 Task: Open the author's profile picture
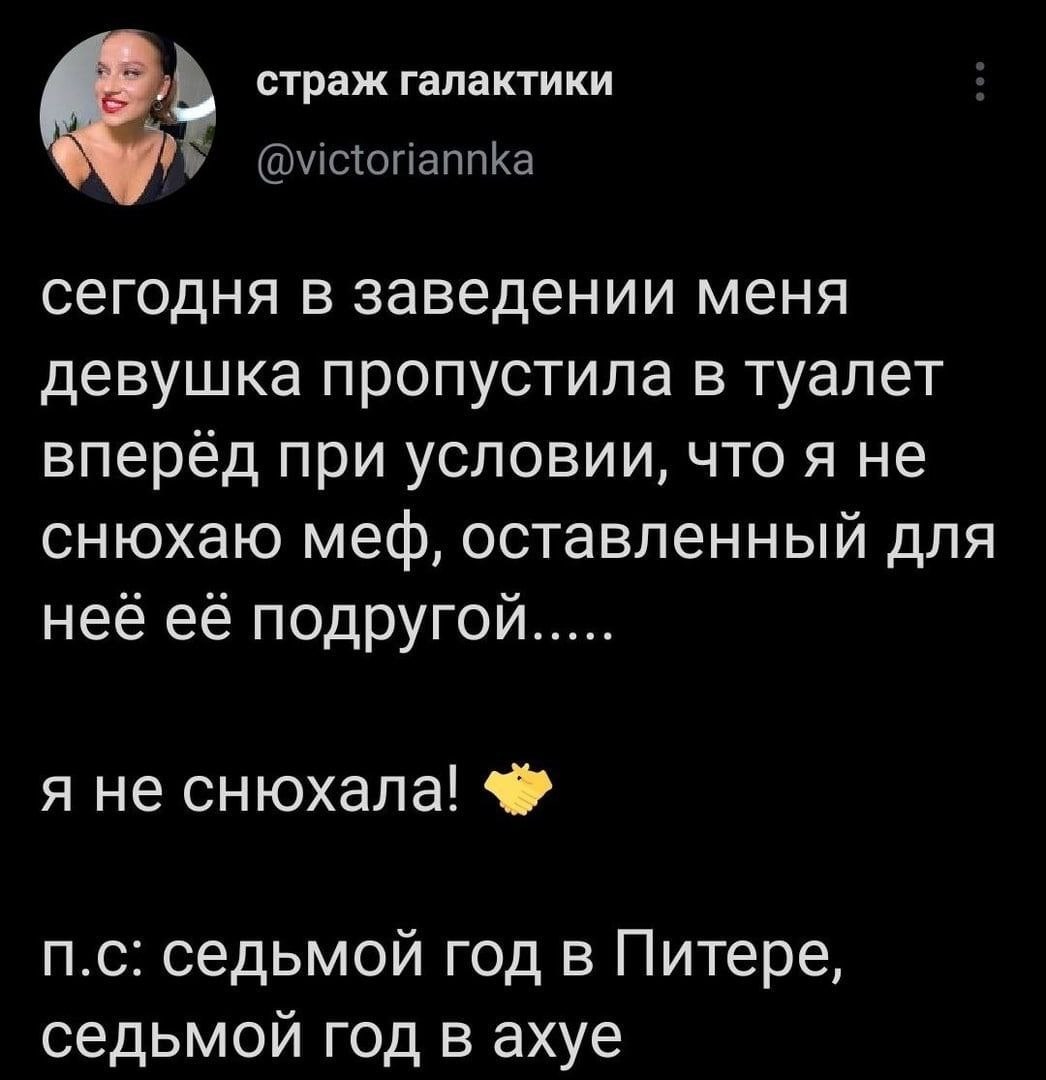tap(120, 118)
